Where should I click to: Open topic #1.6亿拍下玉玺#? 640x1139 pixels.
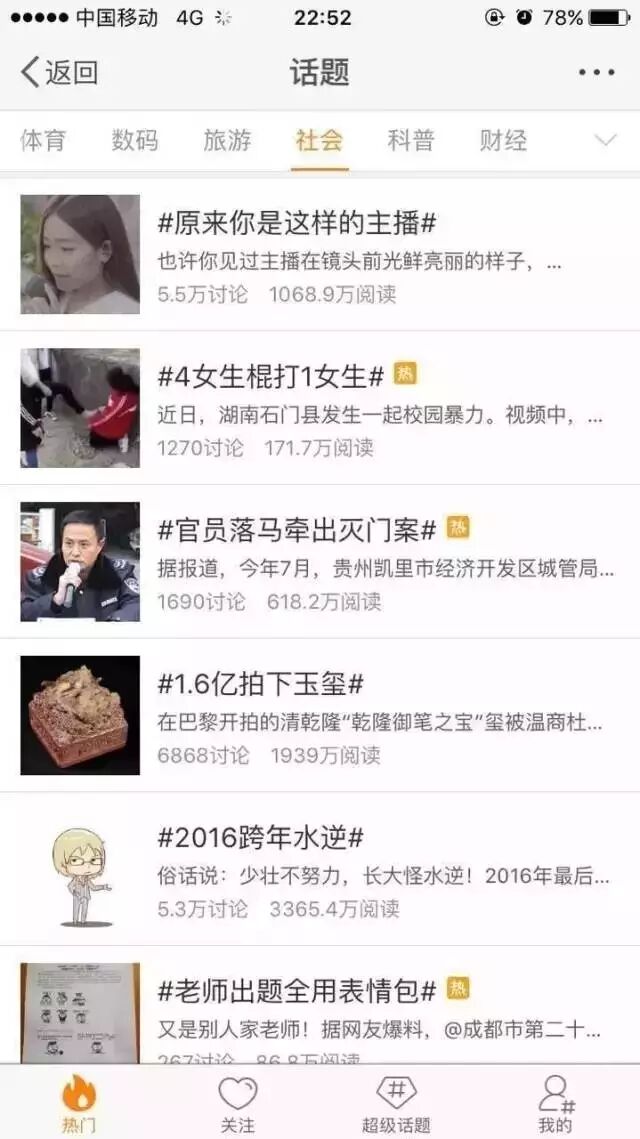coord(261,685)
